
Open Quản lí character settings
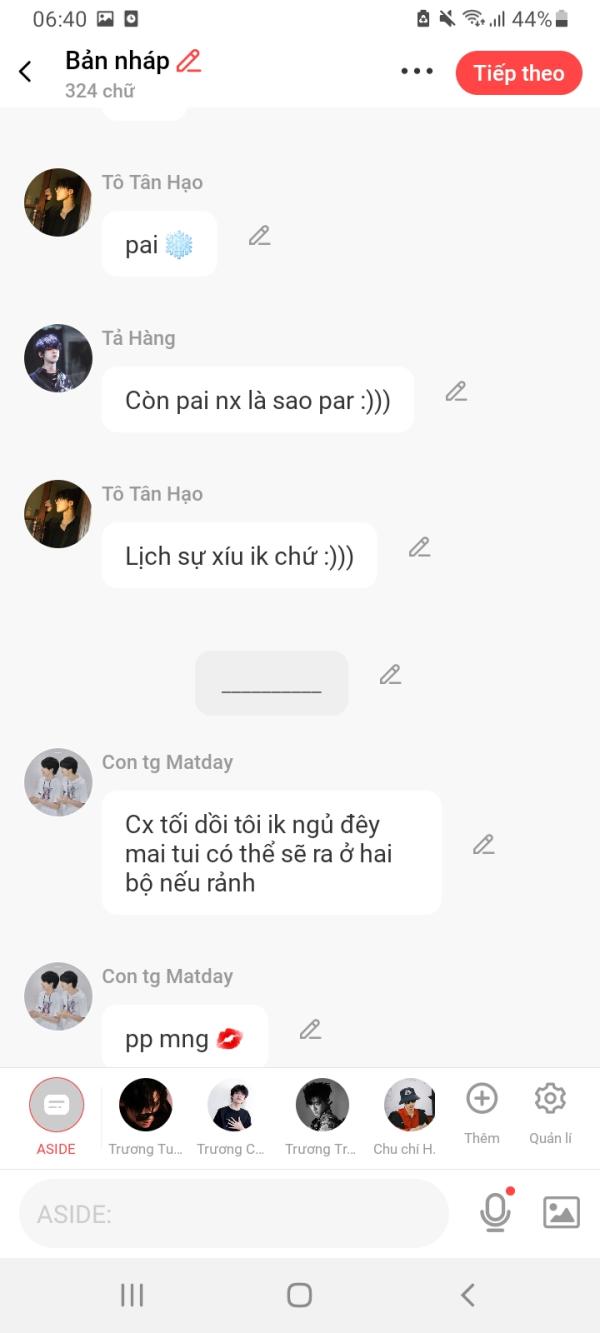tap(550, 1112)
